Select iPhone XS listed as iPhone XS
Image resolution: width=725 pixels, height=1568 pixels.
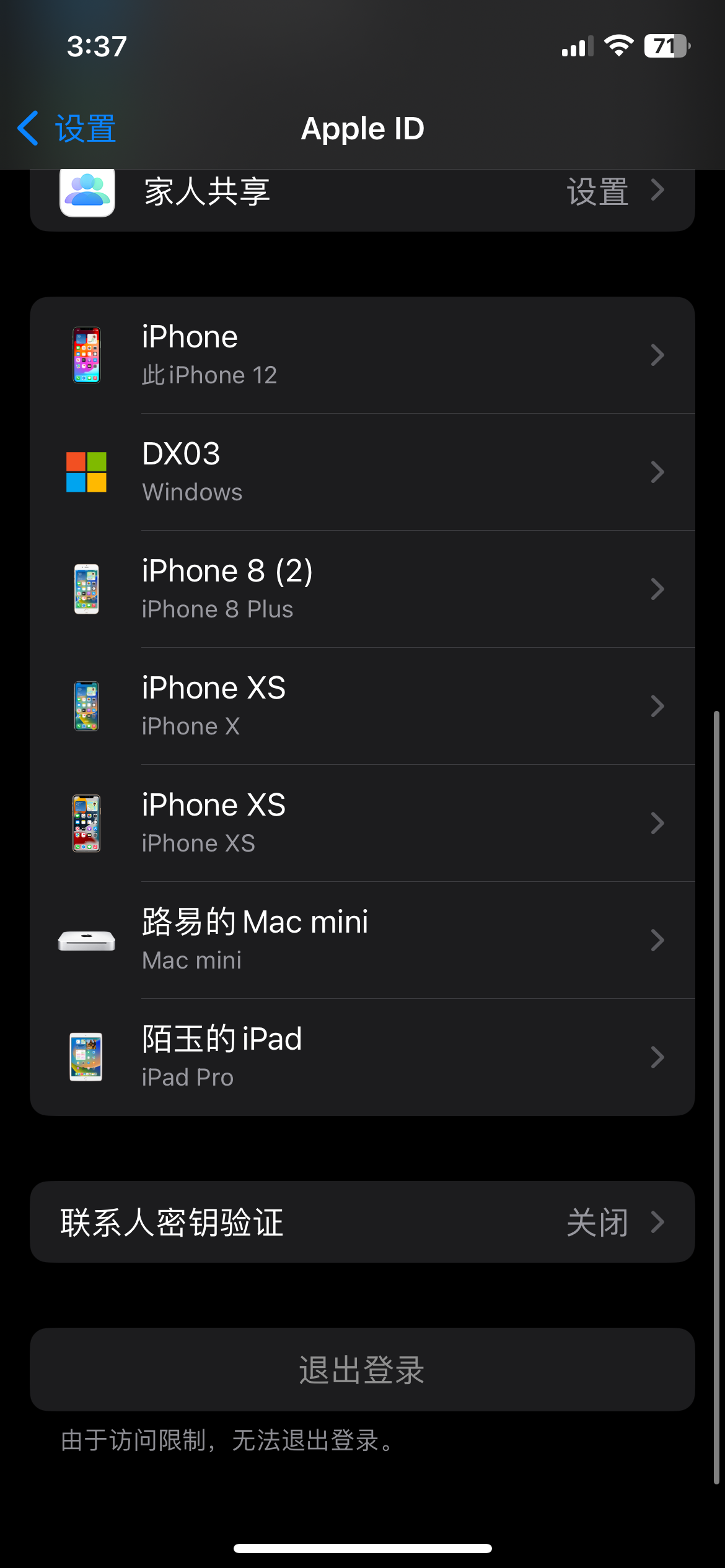coord(362,823)
